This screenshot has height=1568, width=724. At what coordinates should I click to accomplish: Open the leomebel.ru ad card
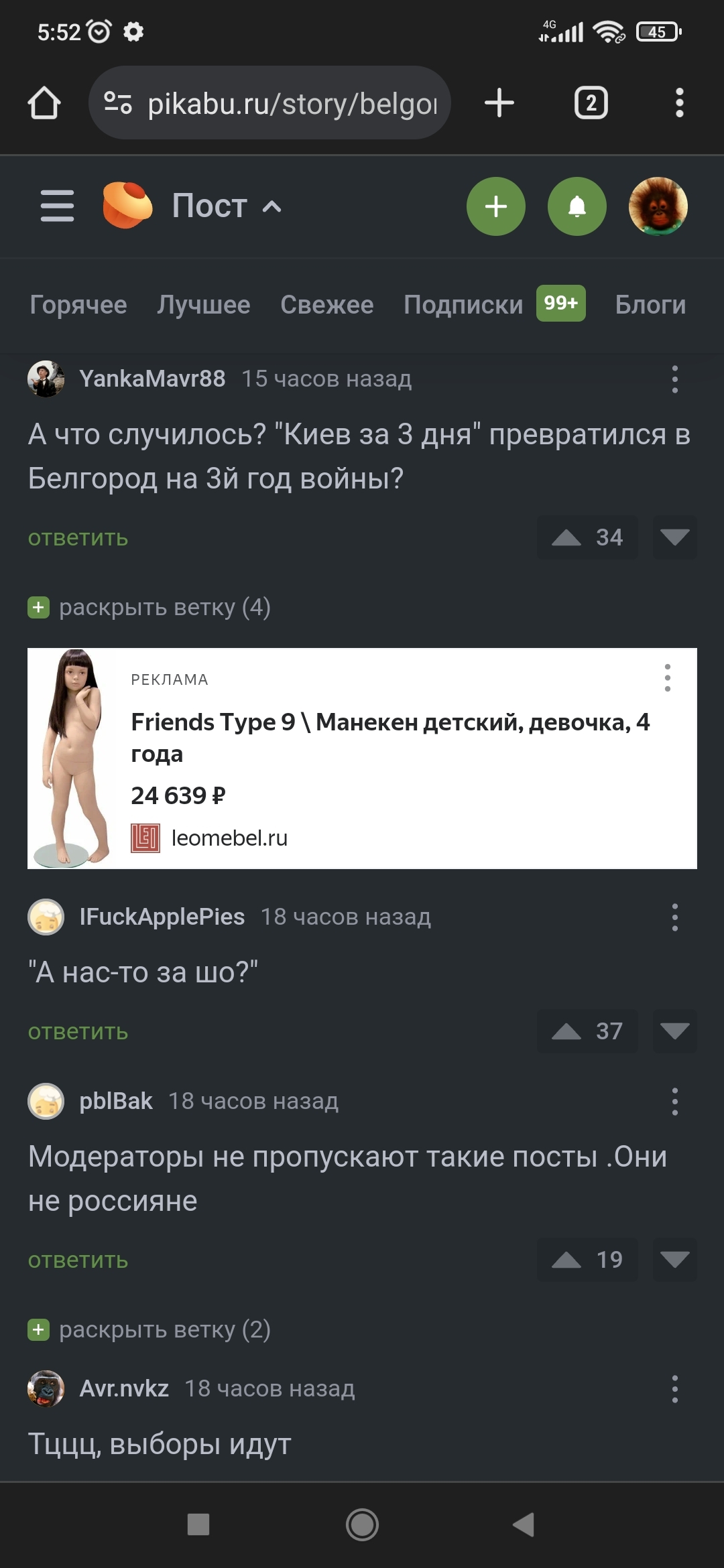point(362,759)
